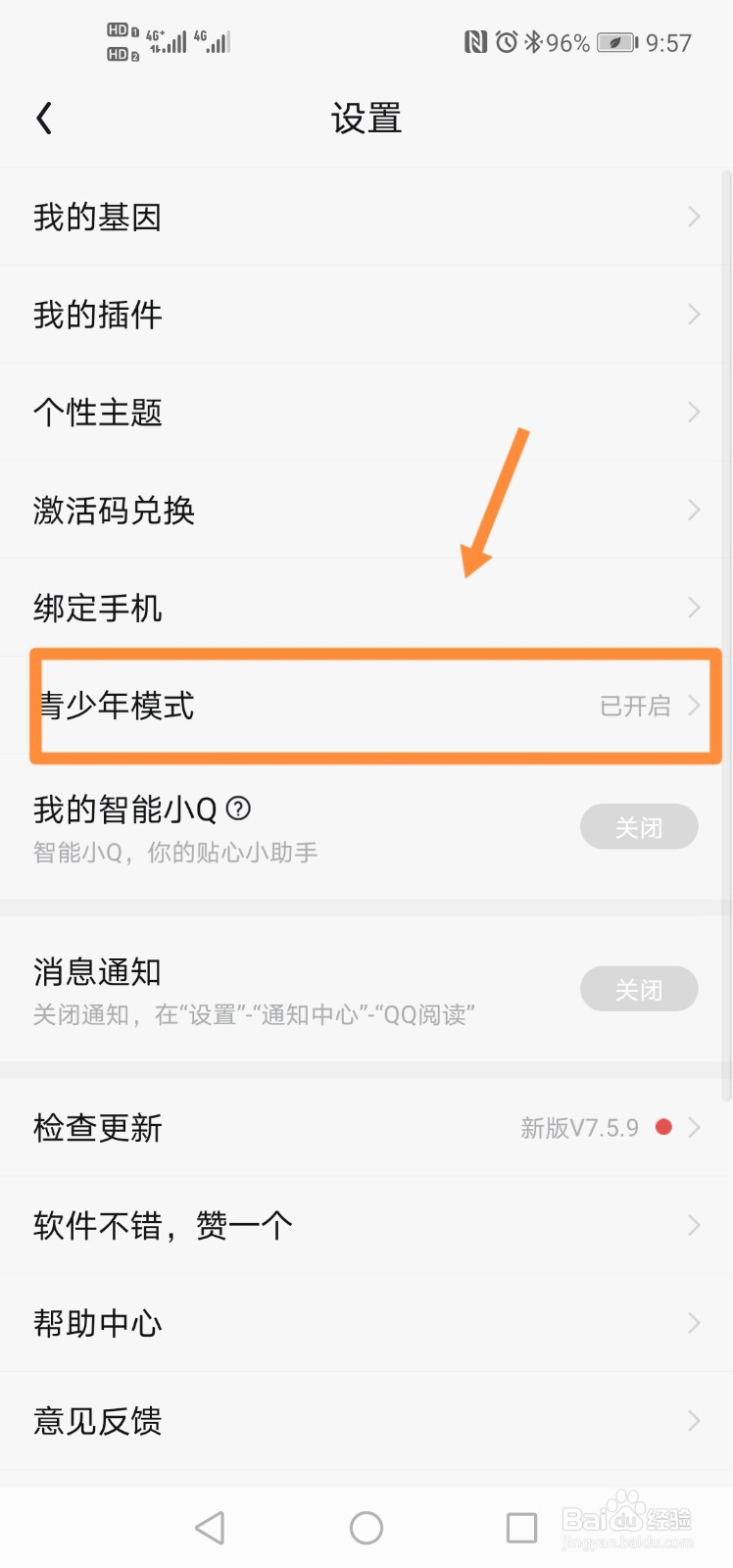Tap the navigation back triangle button
Screen dimensions: 733x1568
[210, 1526]
